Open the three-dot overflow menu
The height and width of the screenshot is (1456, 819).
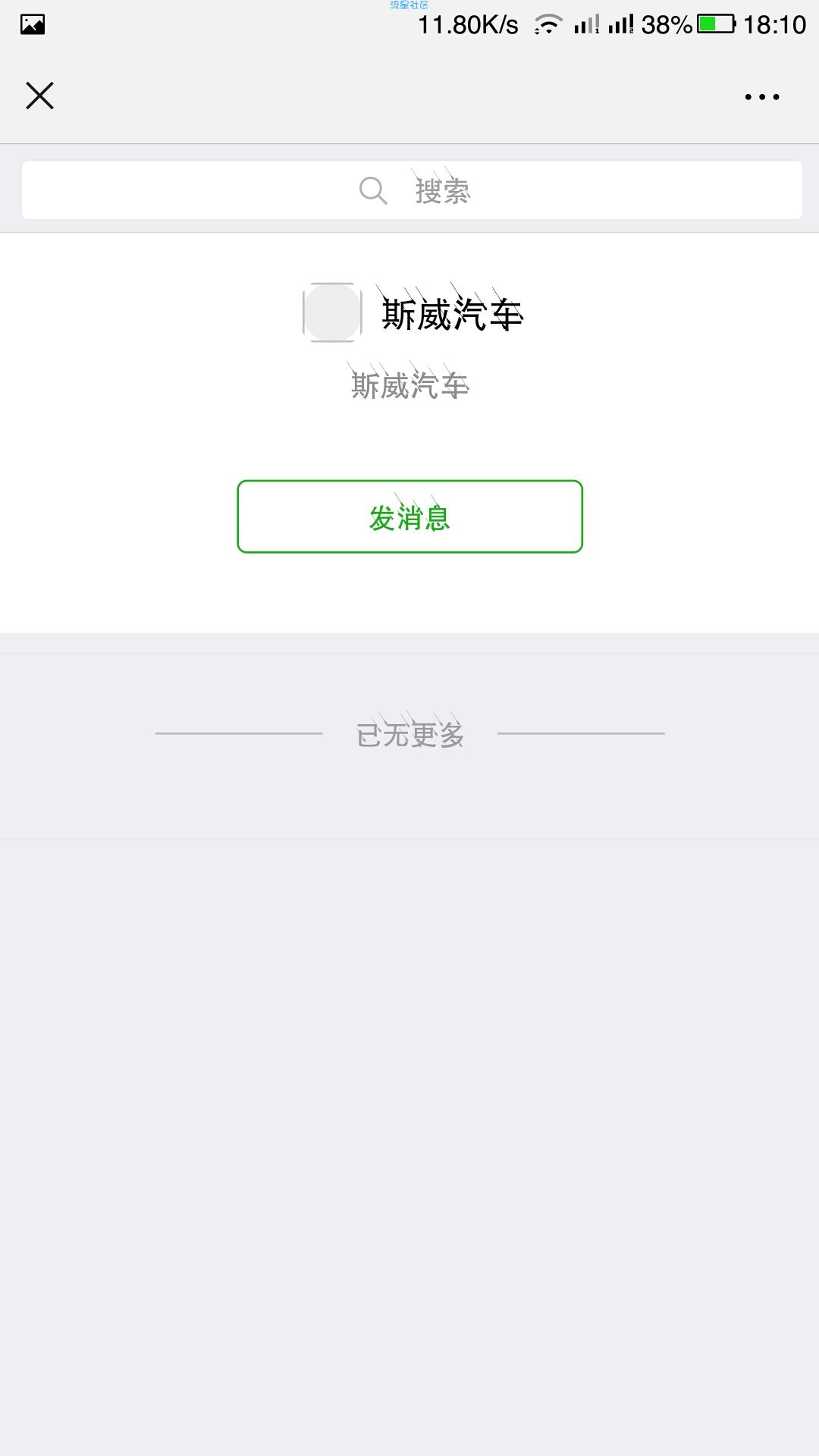tap(762, 97)
